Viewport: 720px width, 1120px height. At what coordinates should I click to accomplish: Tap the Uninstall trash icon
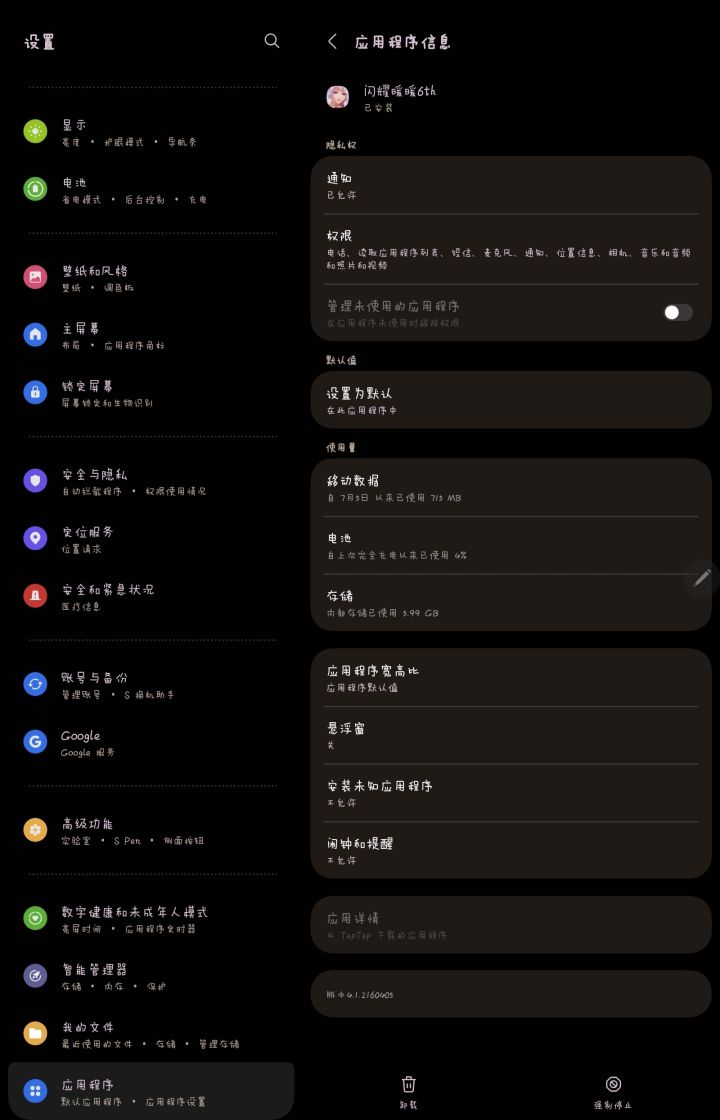(x=409, y=1083)
